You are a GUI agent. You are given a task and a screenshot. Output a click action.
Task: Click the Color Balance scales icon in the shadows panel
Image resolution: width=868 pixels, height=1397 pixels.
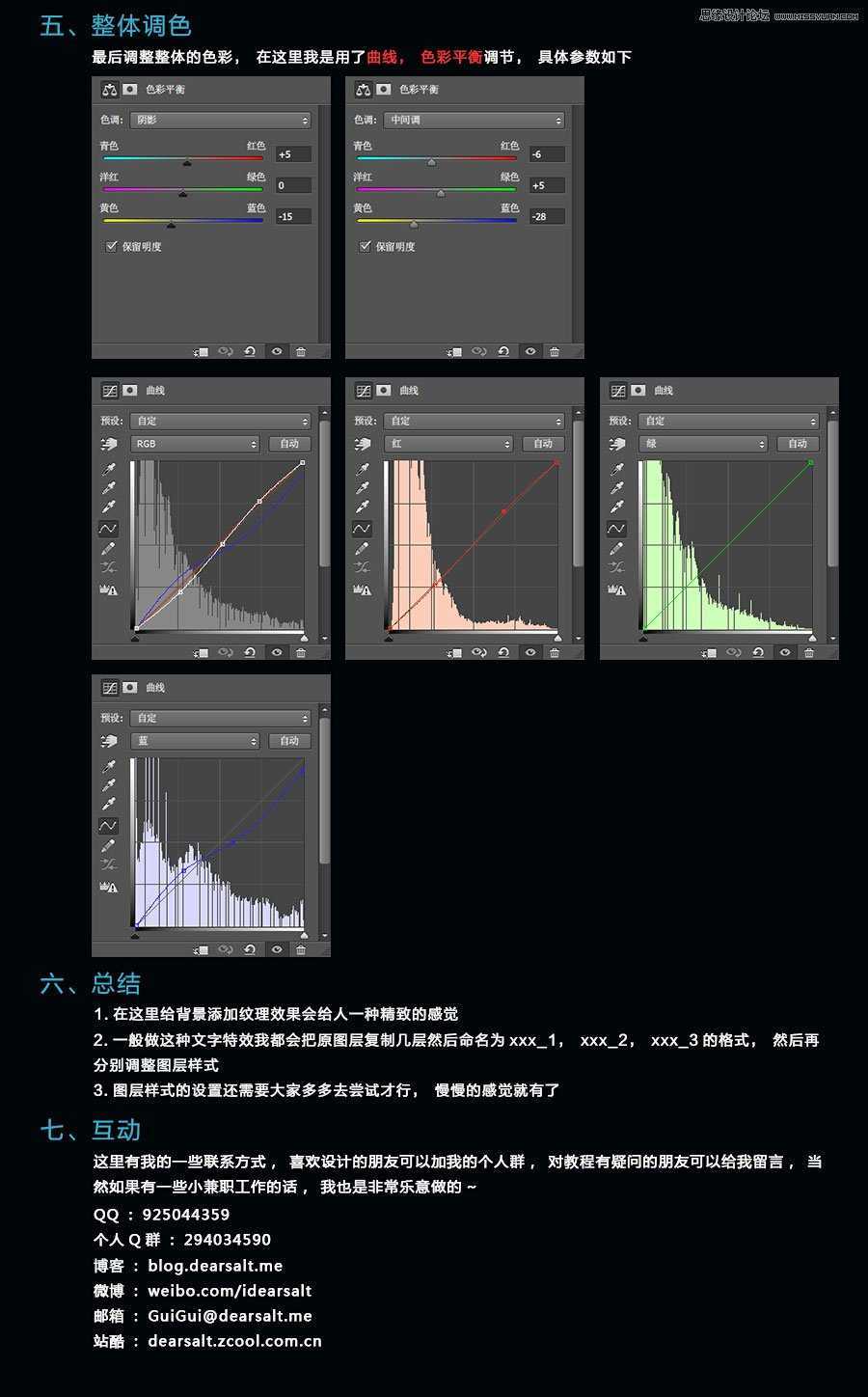coord(111,89)
